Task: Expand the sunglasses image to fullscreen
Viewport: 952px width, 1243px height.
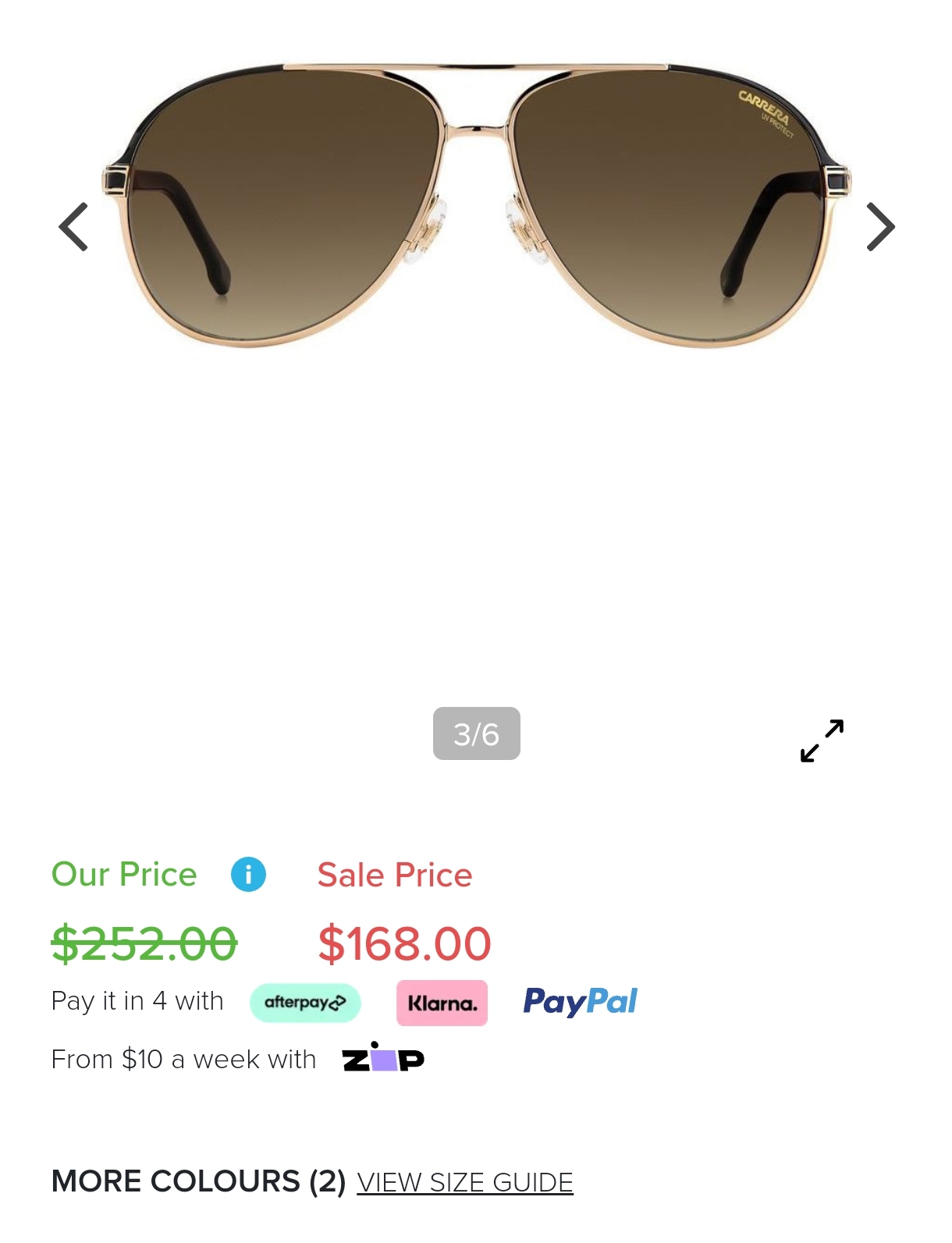Action: pyautogui.click(x=822, y=740)
